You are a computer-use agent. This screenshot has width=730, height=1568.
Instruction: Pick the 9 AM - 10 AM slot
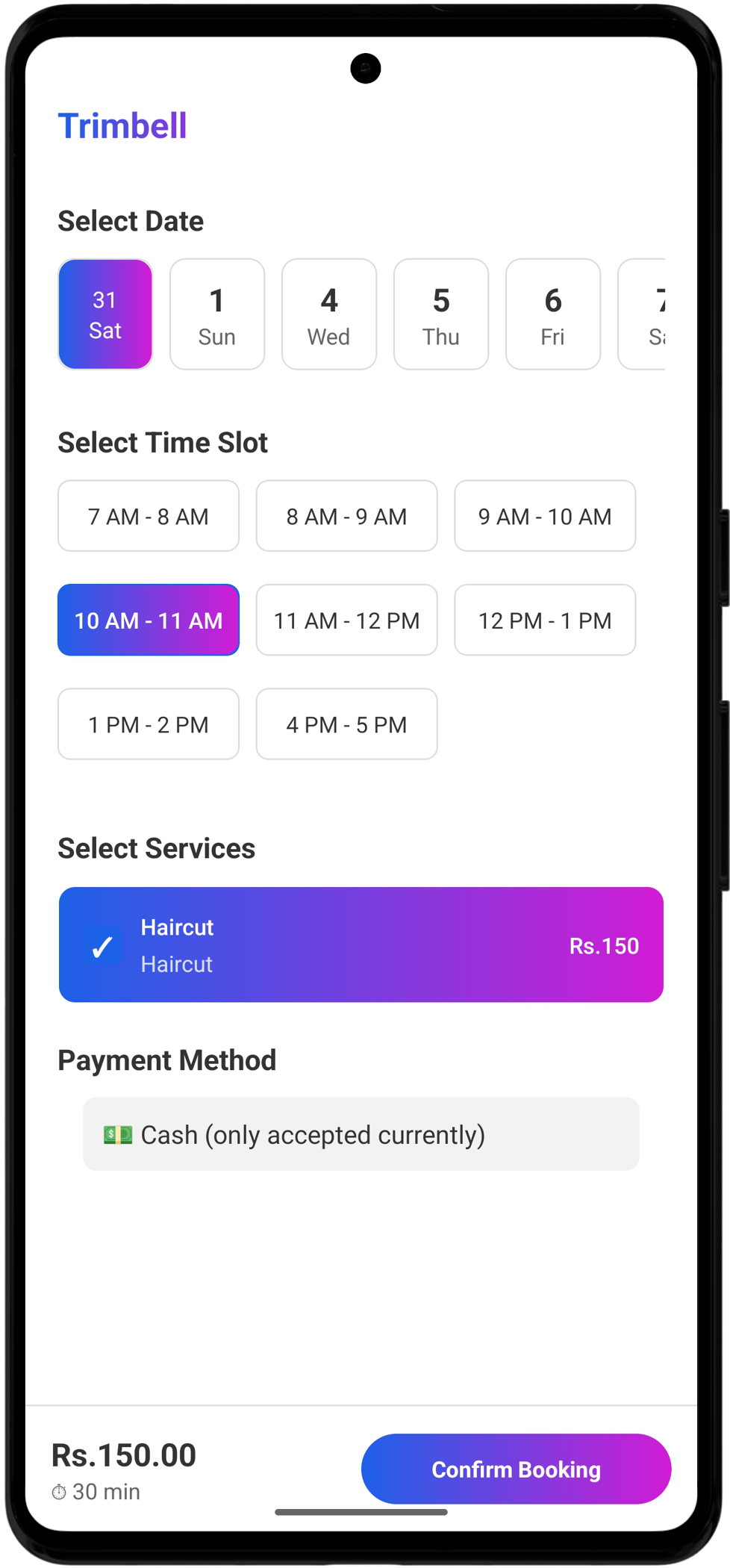545,515
